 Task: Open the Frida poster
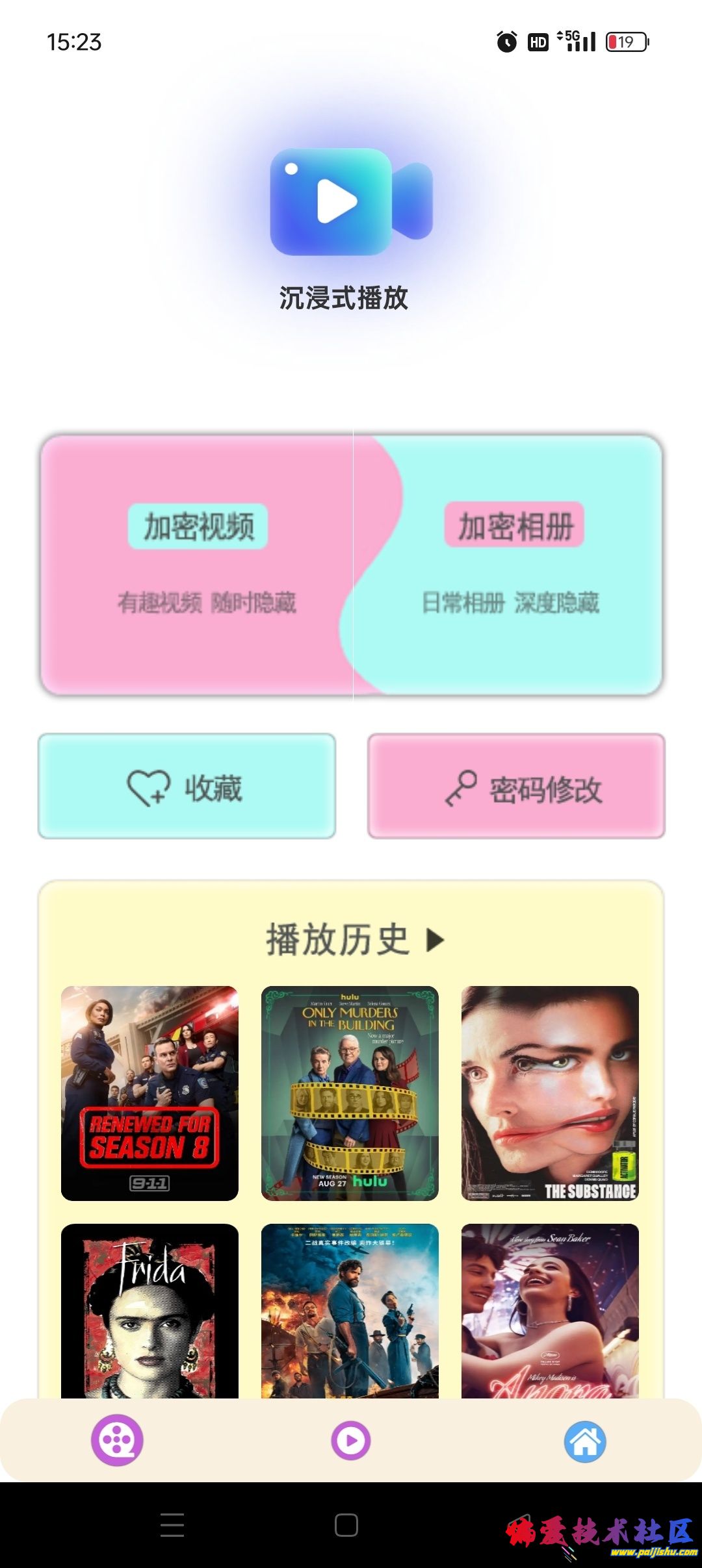click(x=149, y=1311)
